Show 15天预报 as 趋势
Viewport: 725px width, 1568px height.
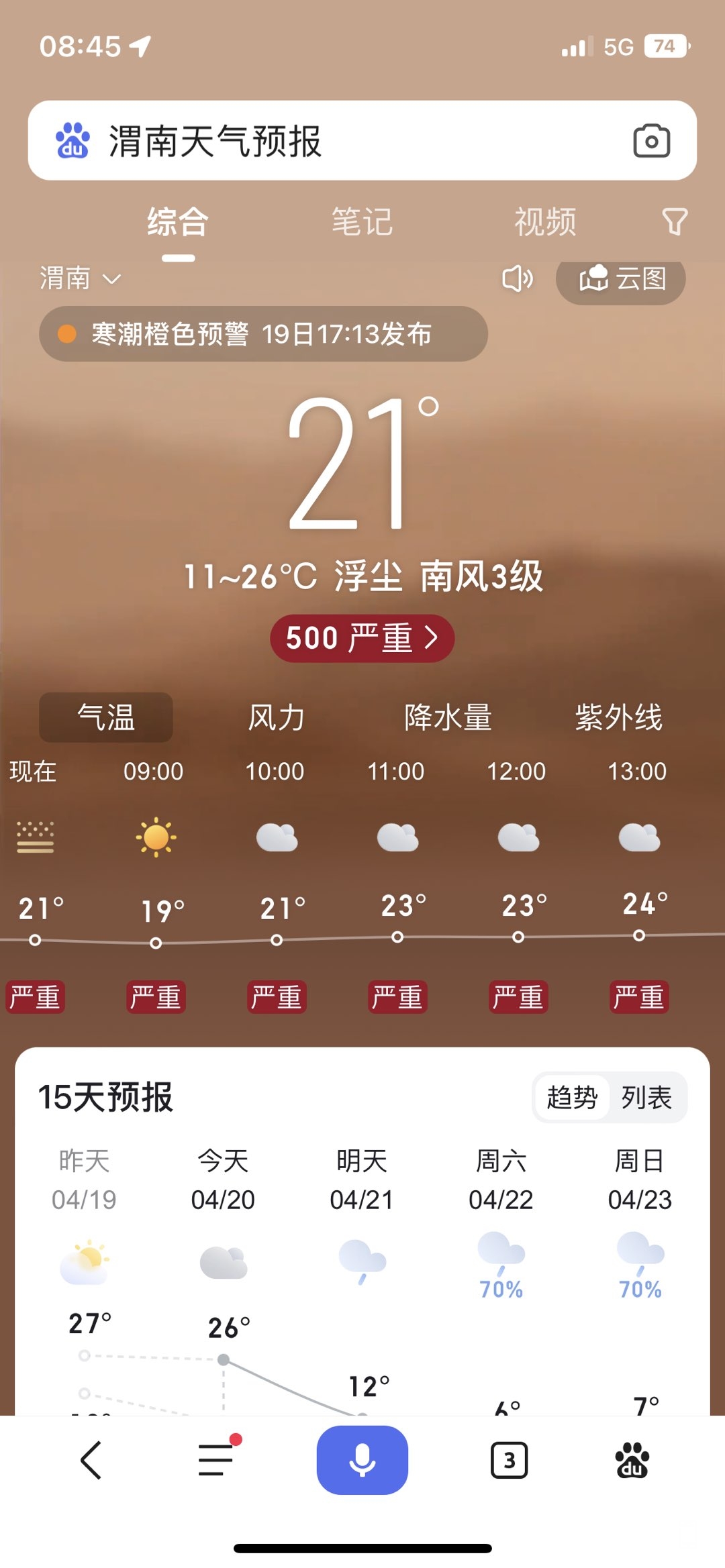pos(572,1098)
